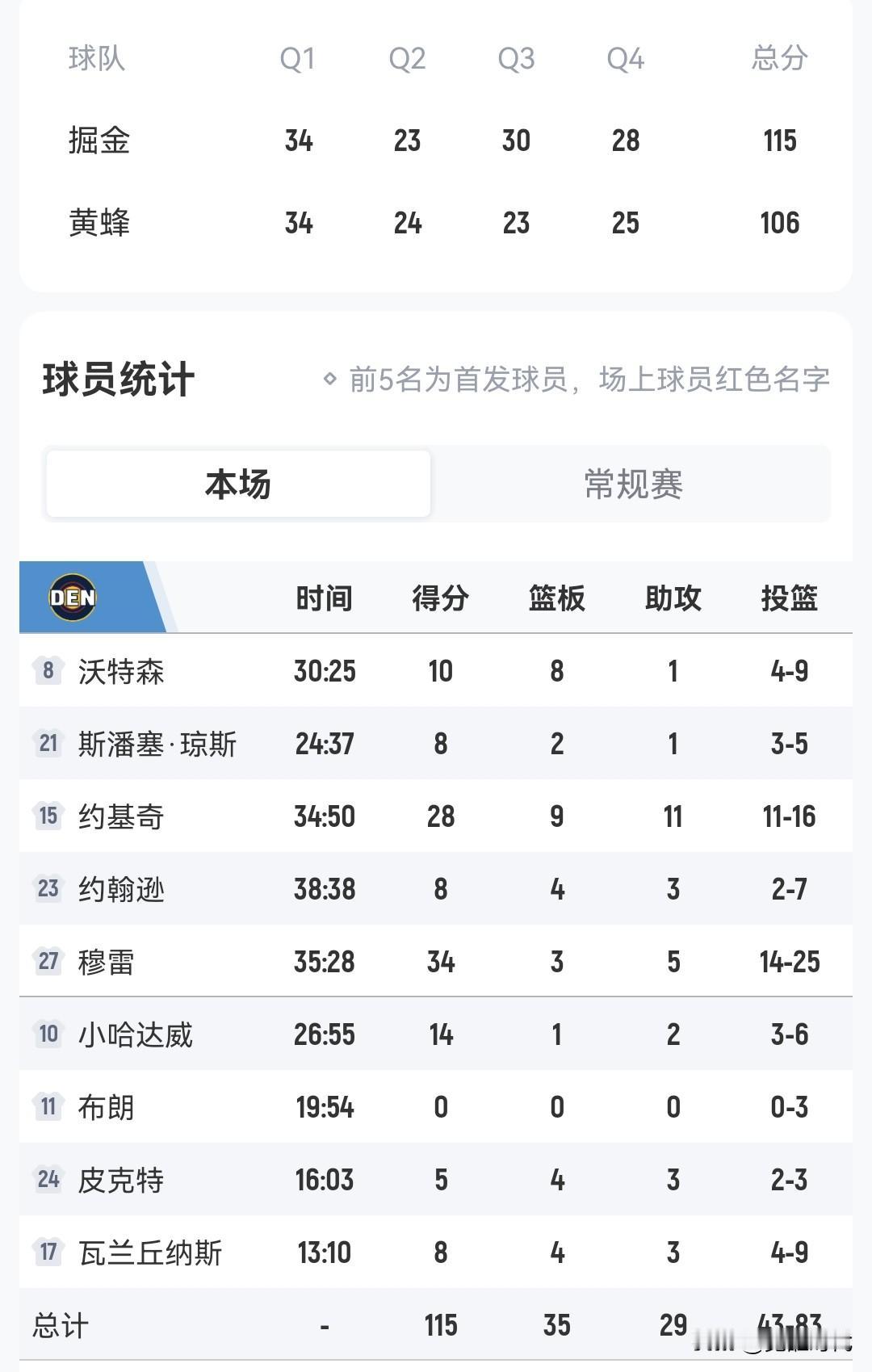Image resolution: width=872 pixels, height=1372 pixels.
Task: Sort players by 助攻 column header
Action: coord(671,598)
